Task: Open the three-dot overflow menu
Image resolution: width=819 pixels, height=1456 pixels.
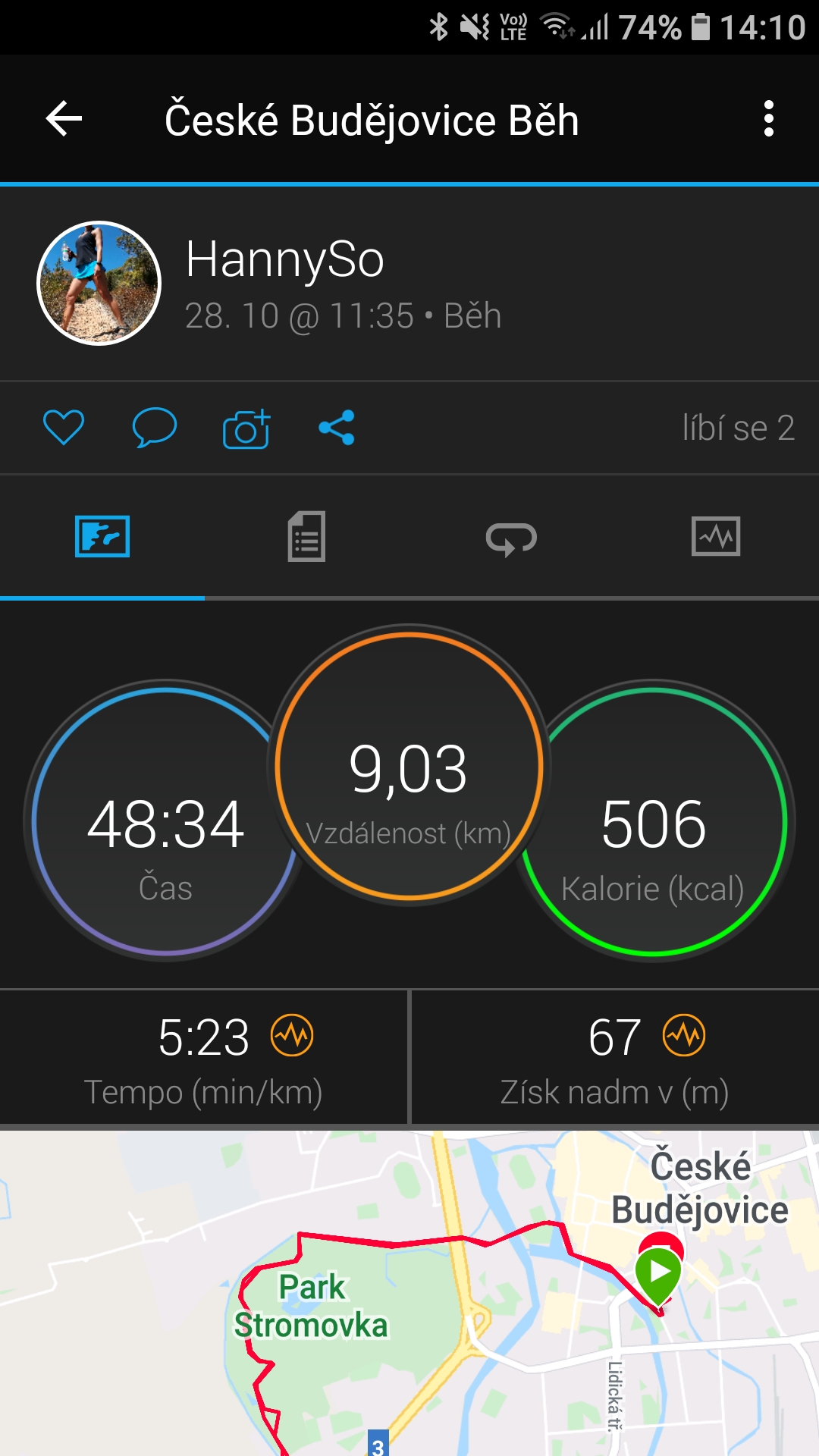Action: pyautogui.click(x=769, y=119)
